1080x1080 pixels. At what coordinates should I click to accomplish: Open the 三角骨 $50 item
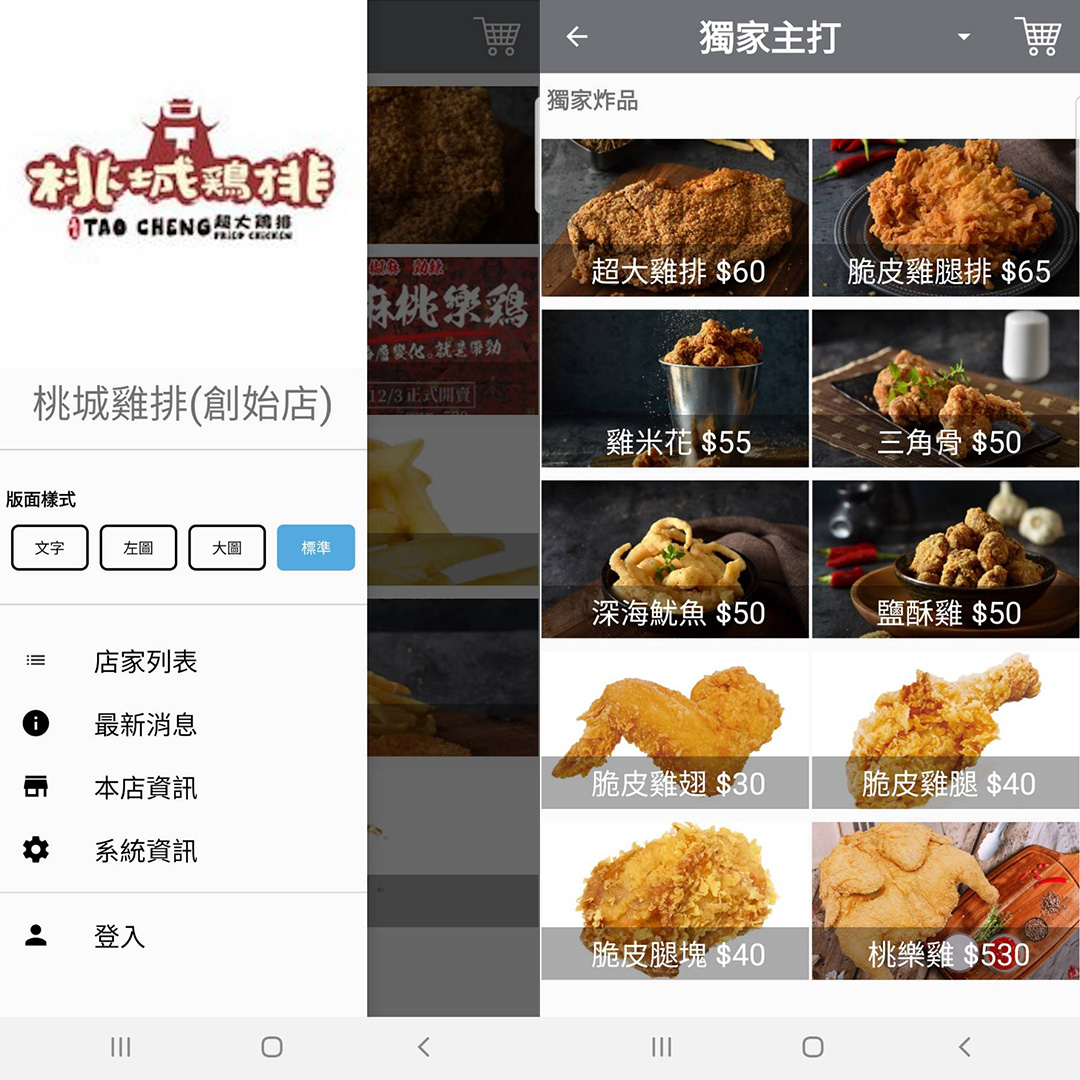[945, 389]
